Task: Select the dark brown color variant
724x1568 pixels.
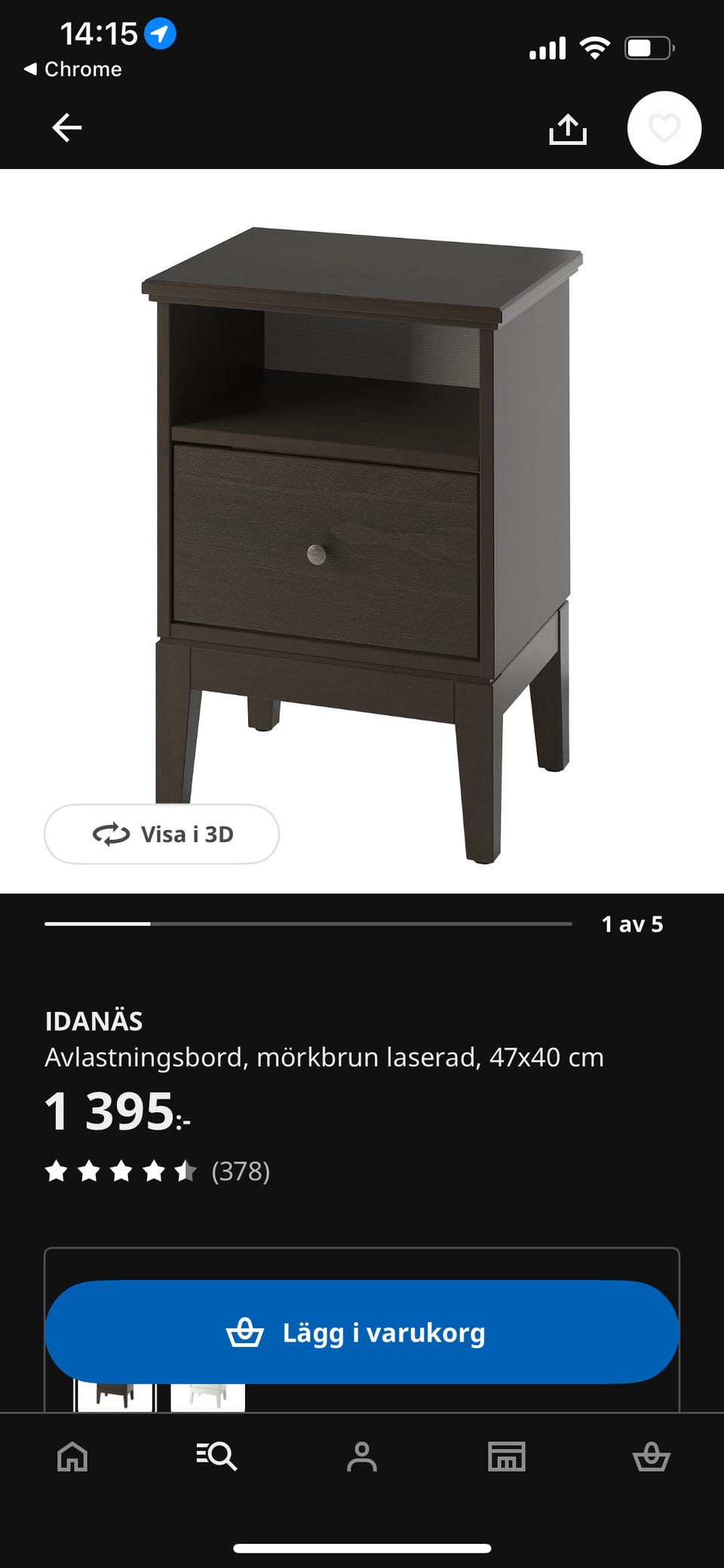Action: click(x=115, y=1396)
